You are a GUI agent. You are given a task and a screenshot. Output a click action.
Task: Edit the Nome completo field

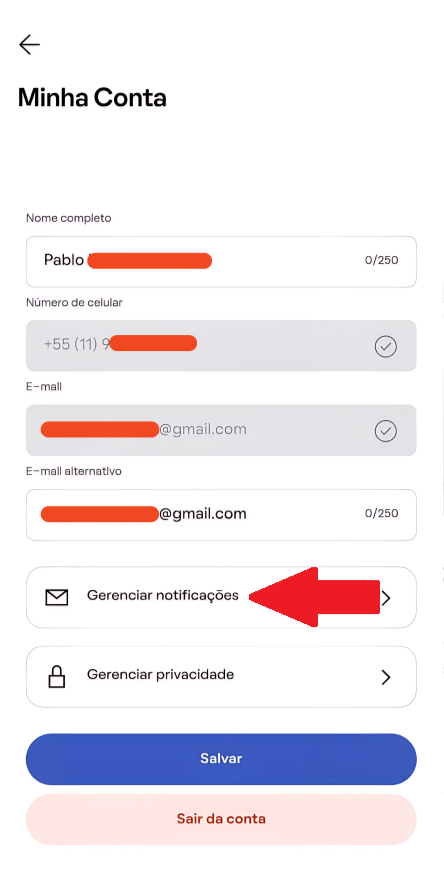pos(221,262)
